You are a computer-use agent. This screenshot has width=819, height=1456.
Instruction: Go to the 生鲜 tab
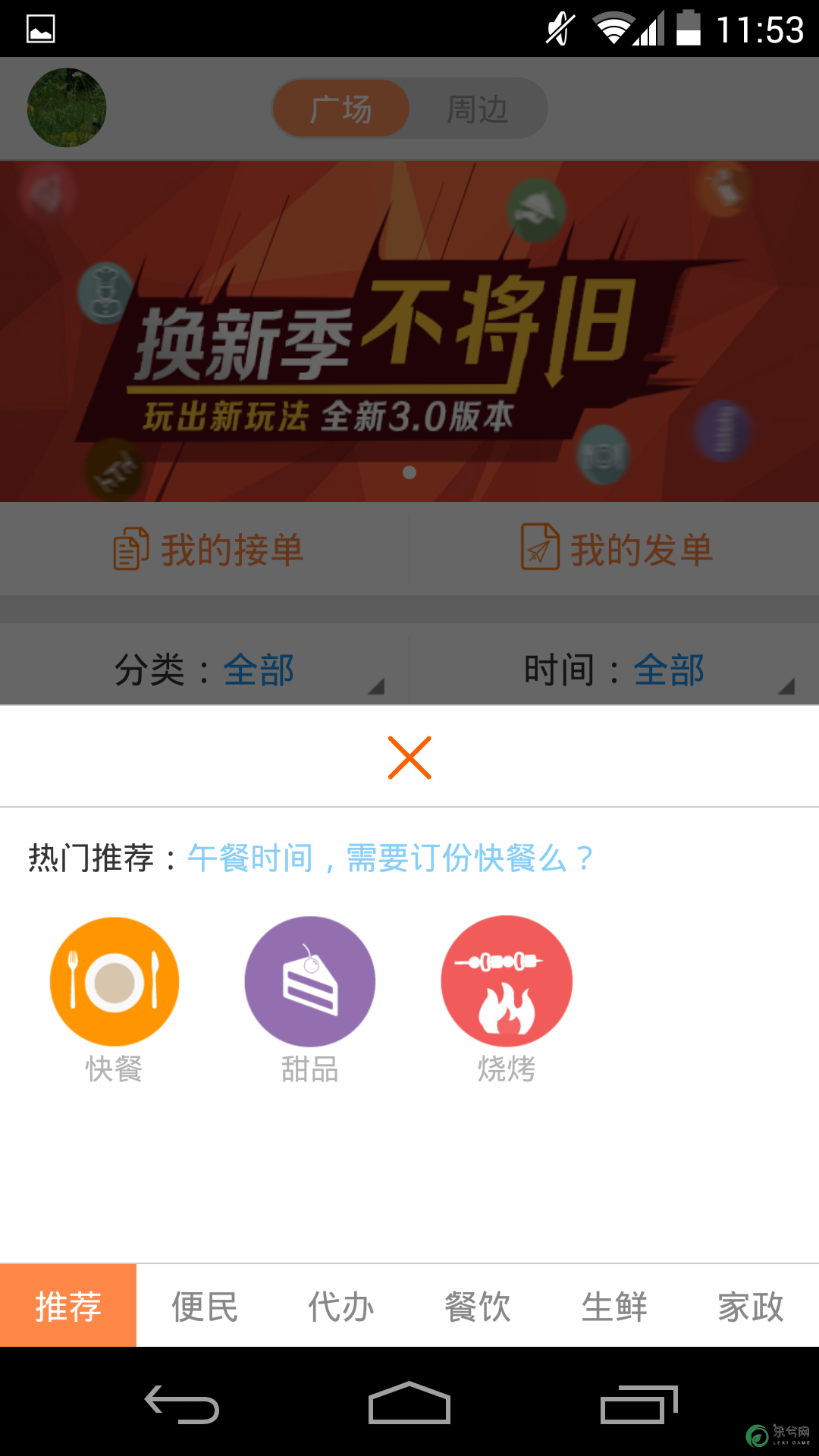[614, 1307]
